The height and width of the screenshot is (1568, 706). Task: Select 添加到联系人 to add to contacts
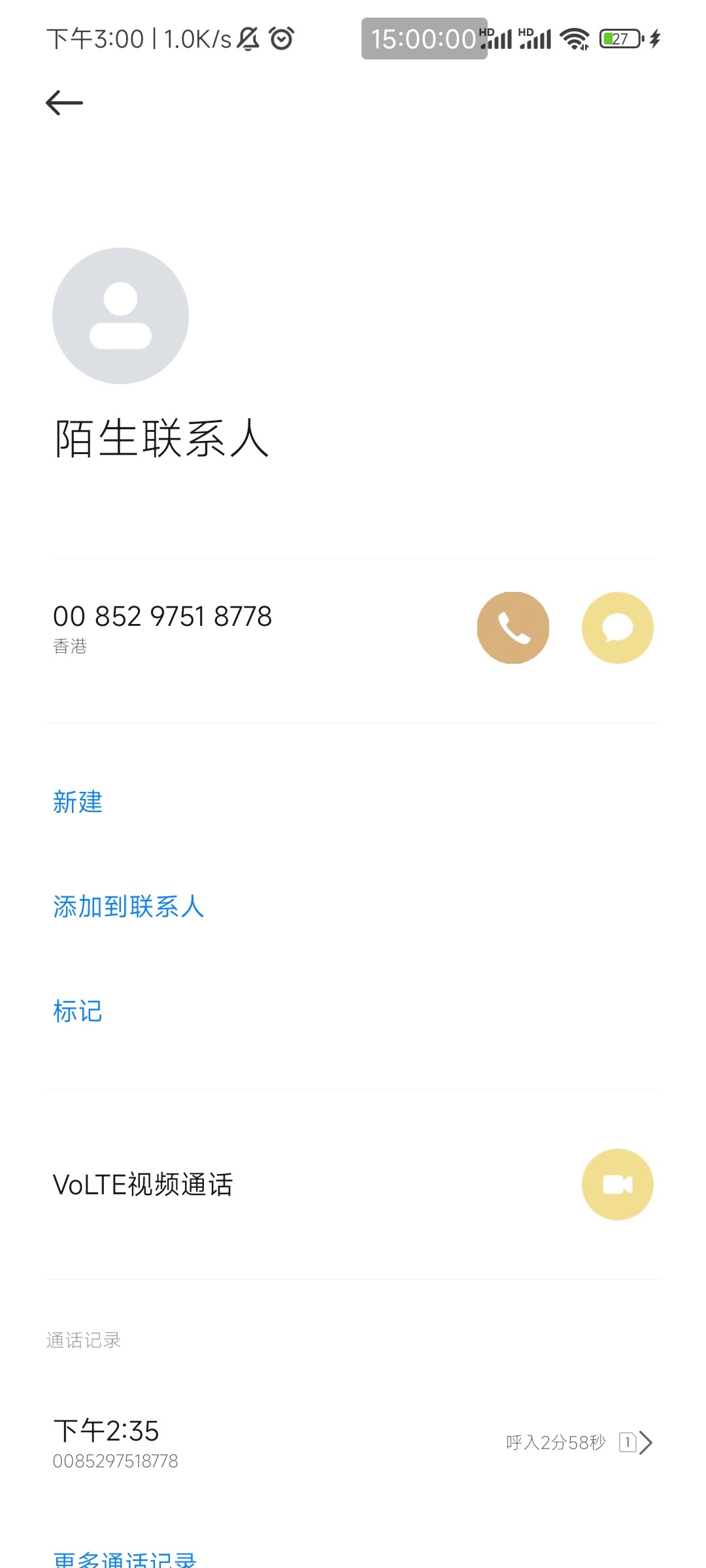(x=128, y=907)
